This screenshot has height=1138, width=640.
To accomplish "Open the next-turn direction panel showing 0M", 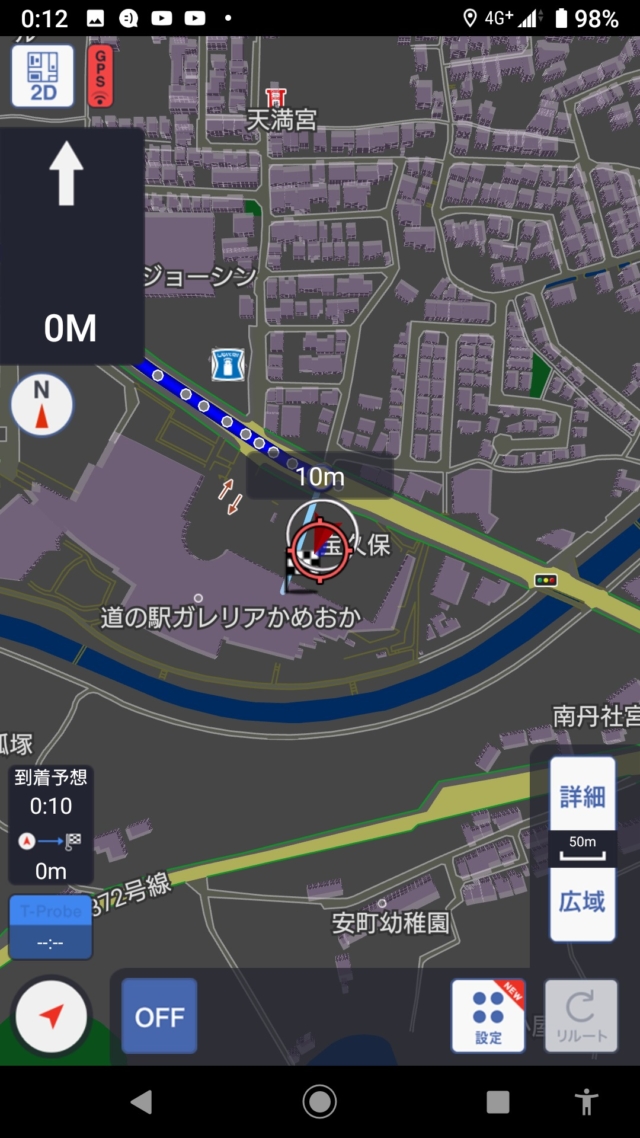I will tap(70, 246).
